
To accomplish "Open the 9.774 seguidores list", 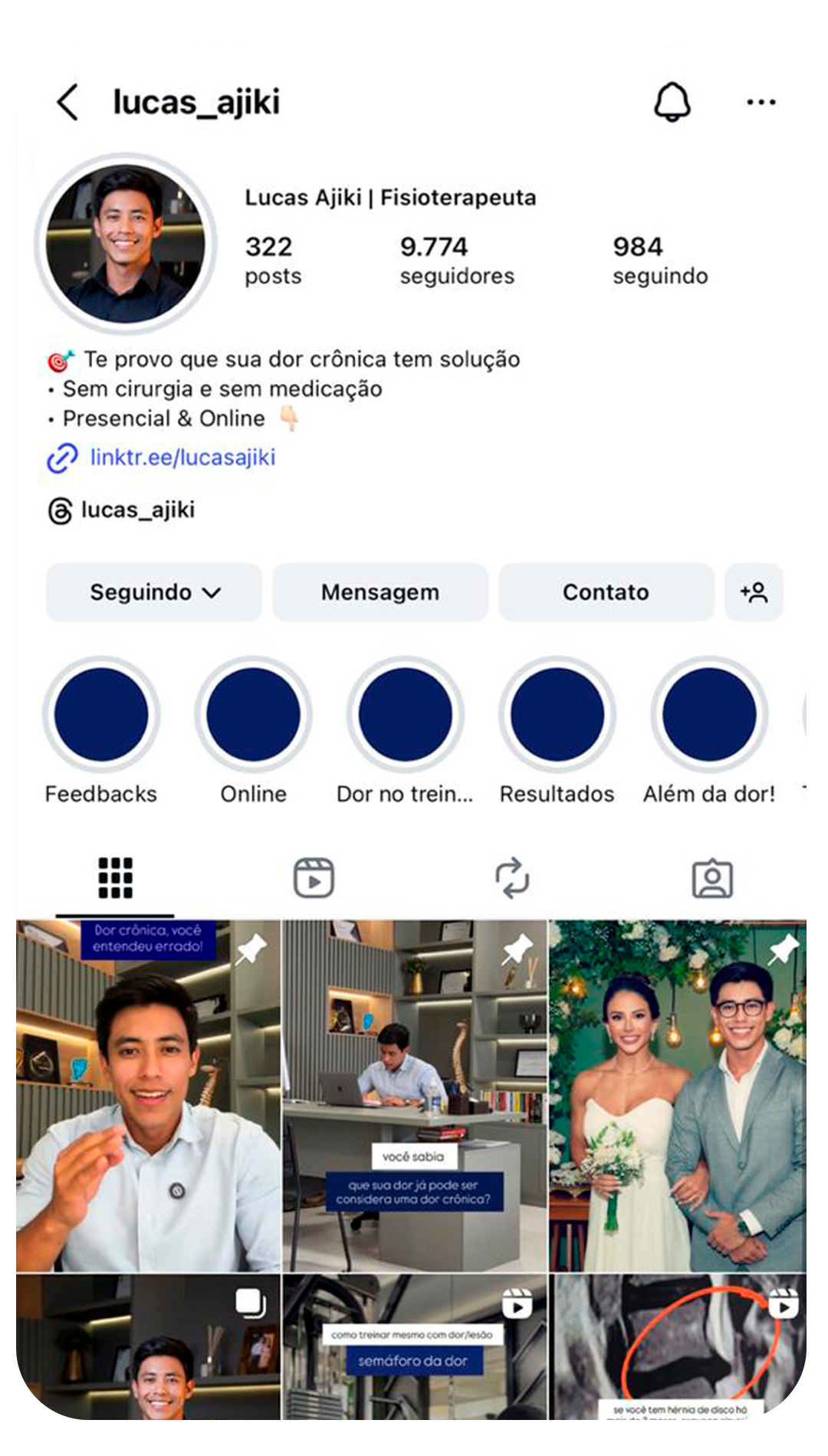I will click(x=457, y=261).
